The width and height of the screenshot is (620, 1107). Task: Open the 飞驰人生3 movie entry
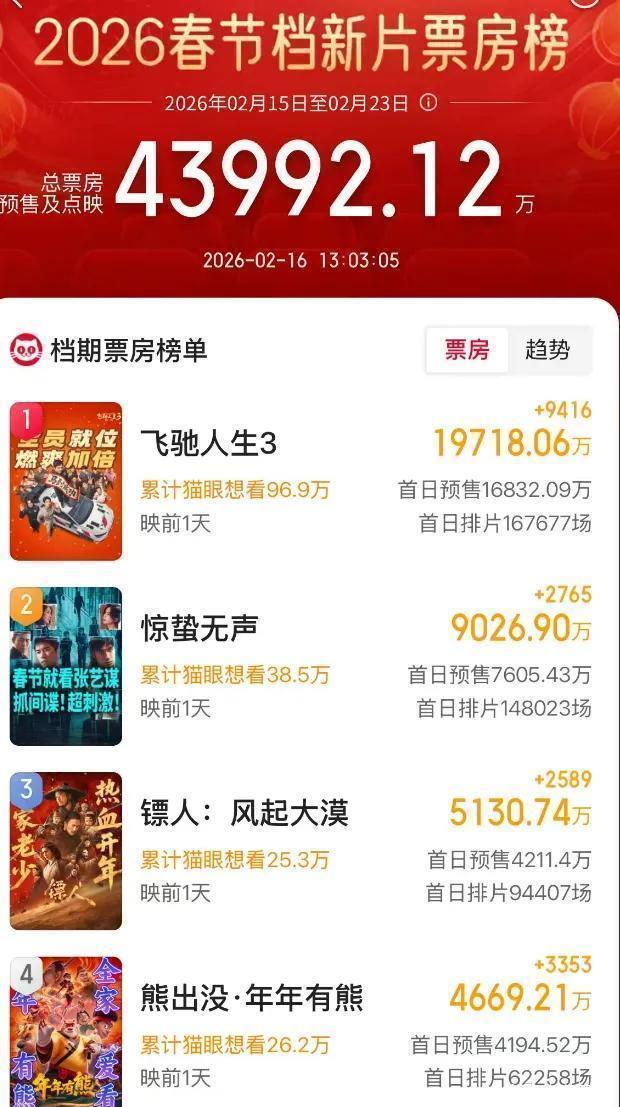coord(209,443)
